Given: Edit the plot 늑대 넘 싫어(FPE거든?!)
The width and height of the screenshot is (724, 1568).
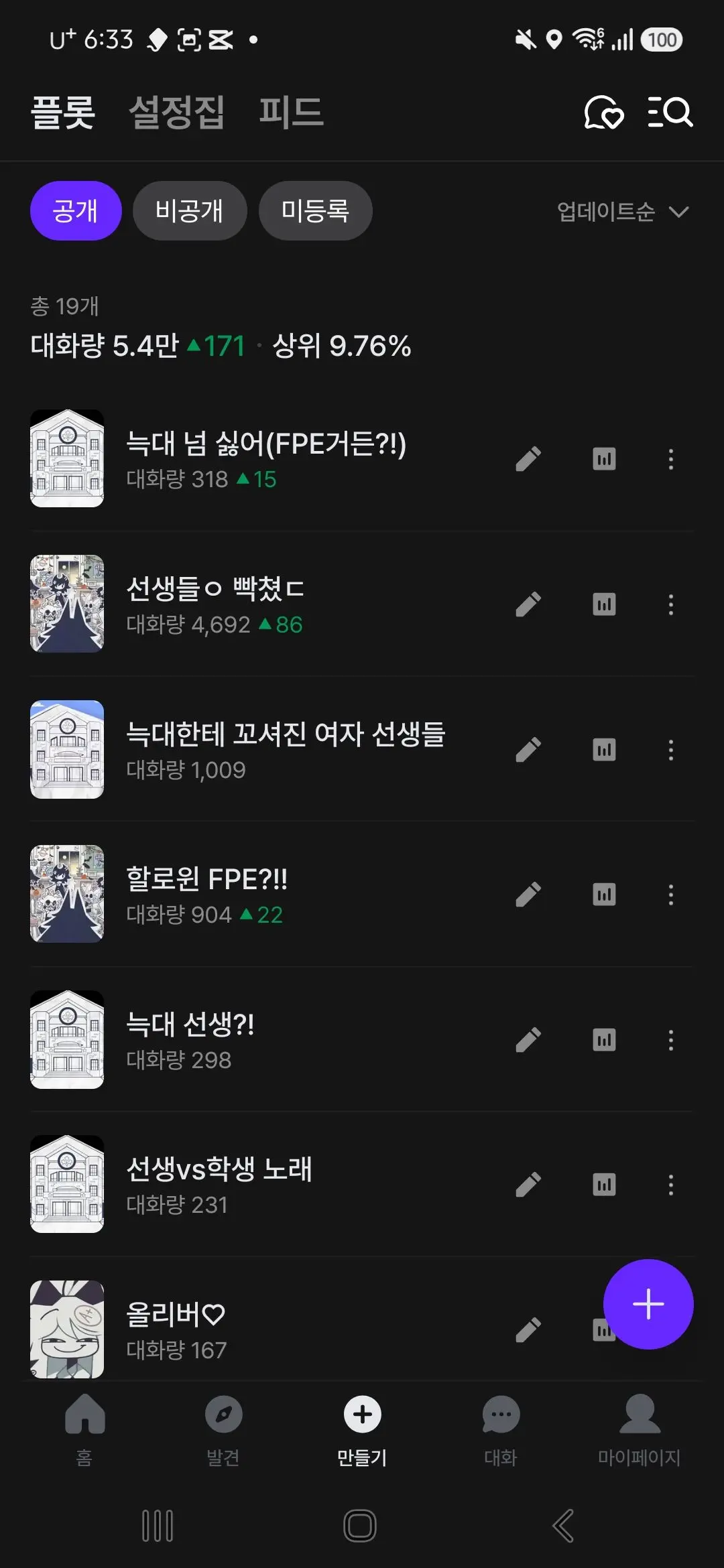Looking at the screenshot, I should [x=528, y=459].
